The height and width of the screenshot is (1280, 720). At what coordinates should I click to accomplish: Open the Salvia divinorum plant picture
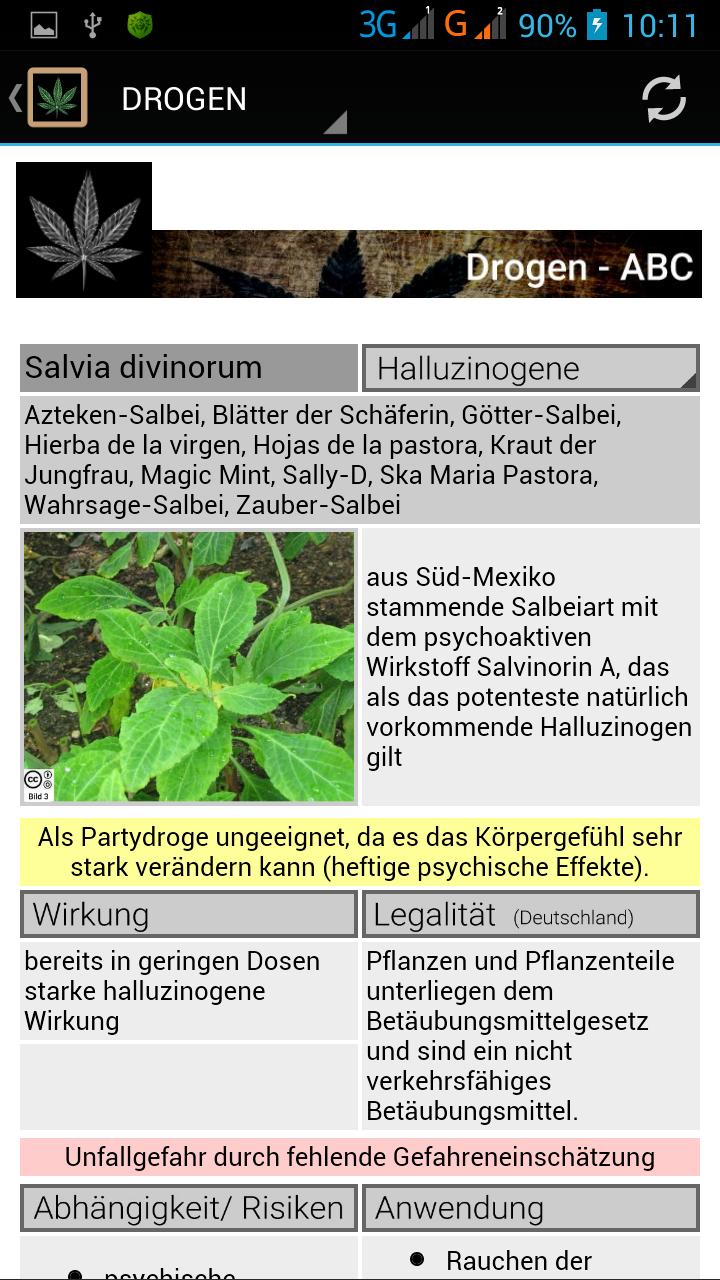click(x=189, y=666)
